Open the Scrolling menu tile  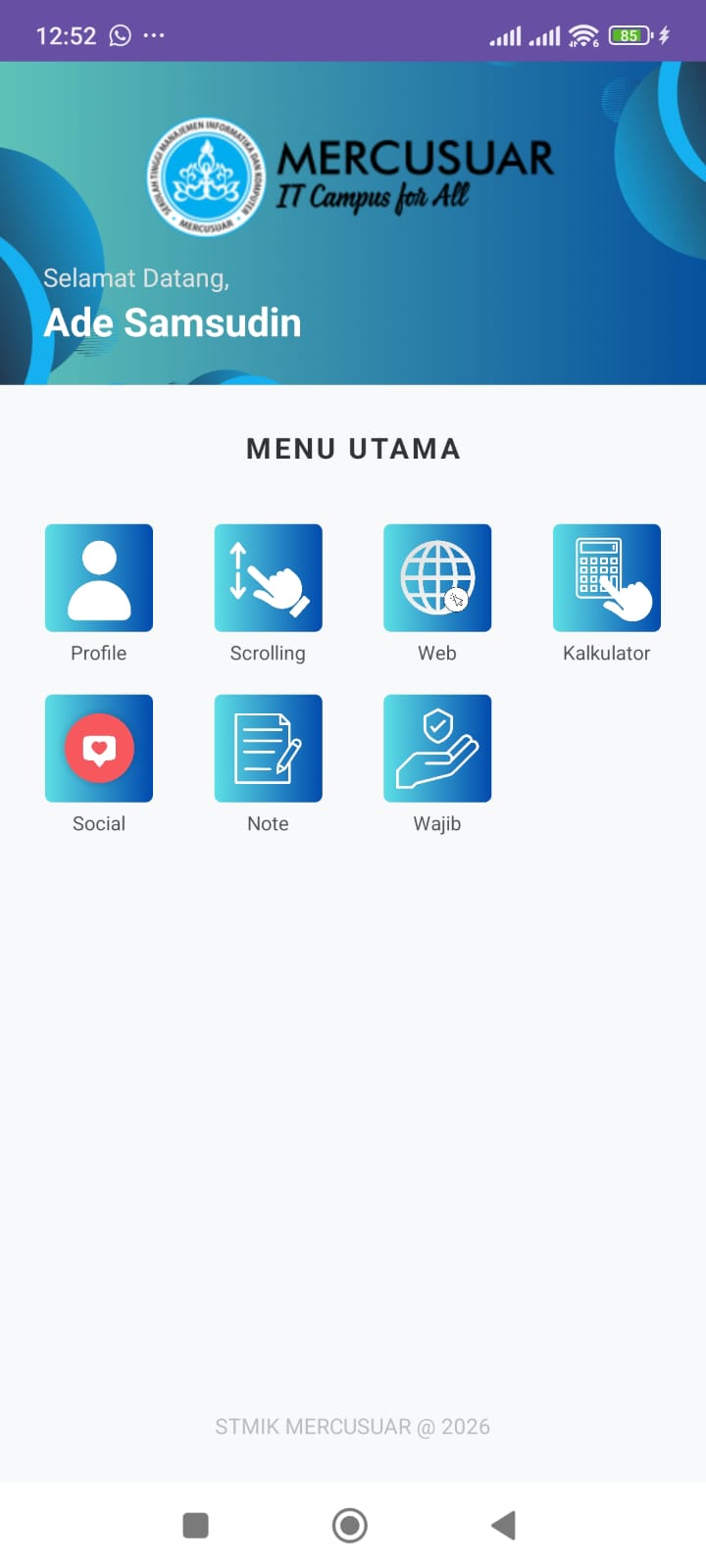click(x=268, y=578)
